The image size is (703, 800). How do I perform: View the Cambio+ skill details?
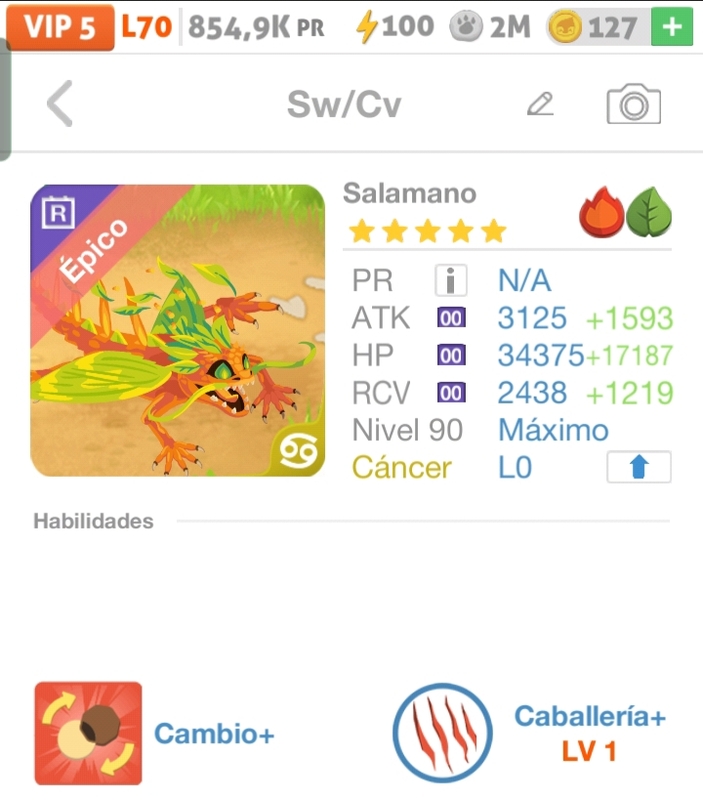click(x=88, y=734)
